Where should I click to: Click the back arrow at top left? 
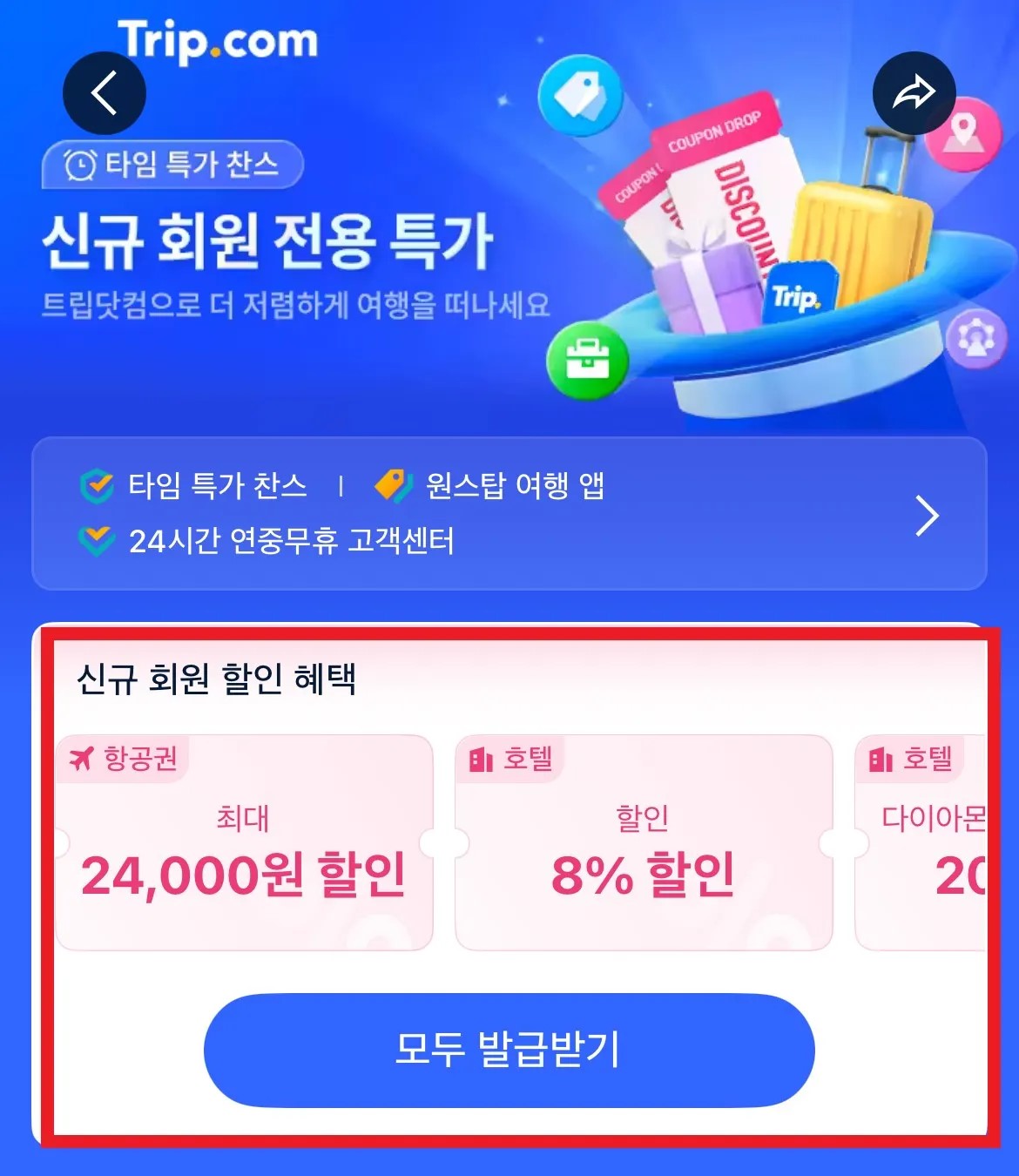(104, 93)
